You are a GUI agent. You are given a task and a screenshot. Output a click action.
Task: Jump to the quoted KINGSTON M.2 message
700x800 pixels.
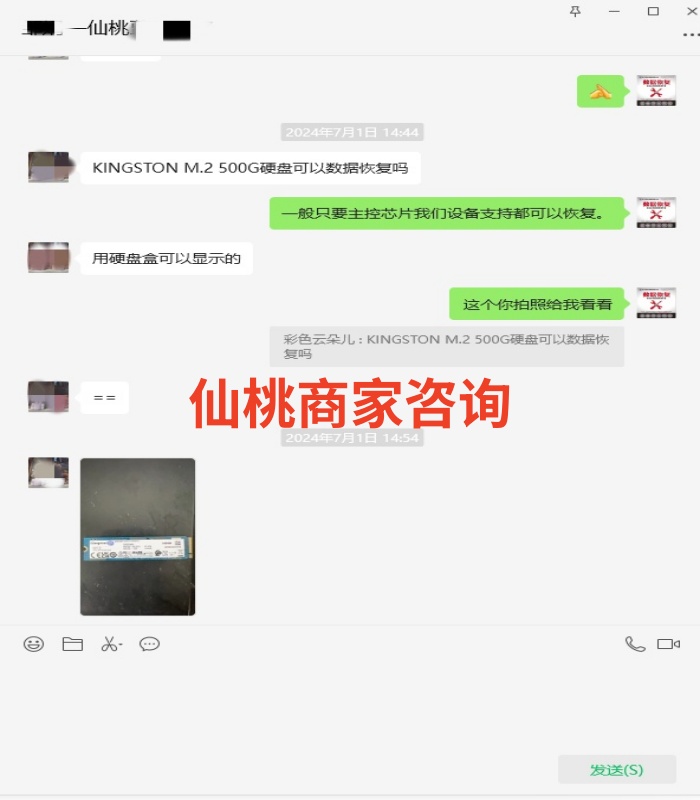click(x=446, y=346)
